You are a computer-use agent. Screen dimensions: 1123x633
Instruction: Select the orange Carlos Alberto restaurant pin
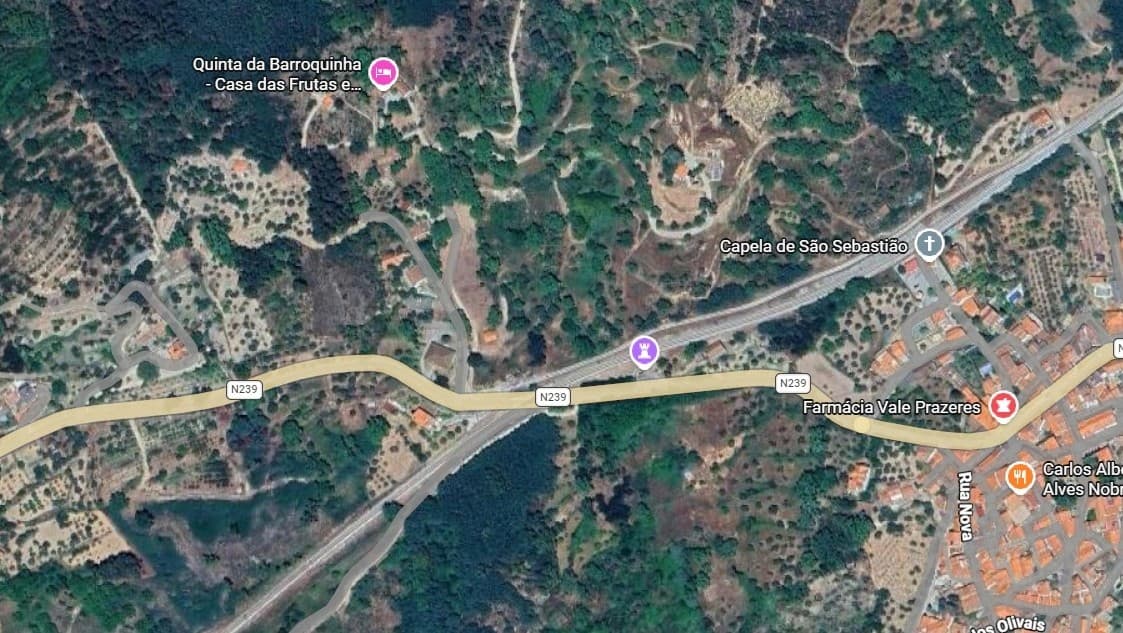(1019, 477)
